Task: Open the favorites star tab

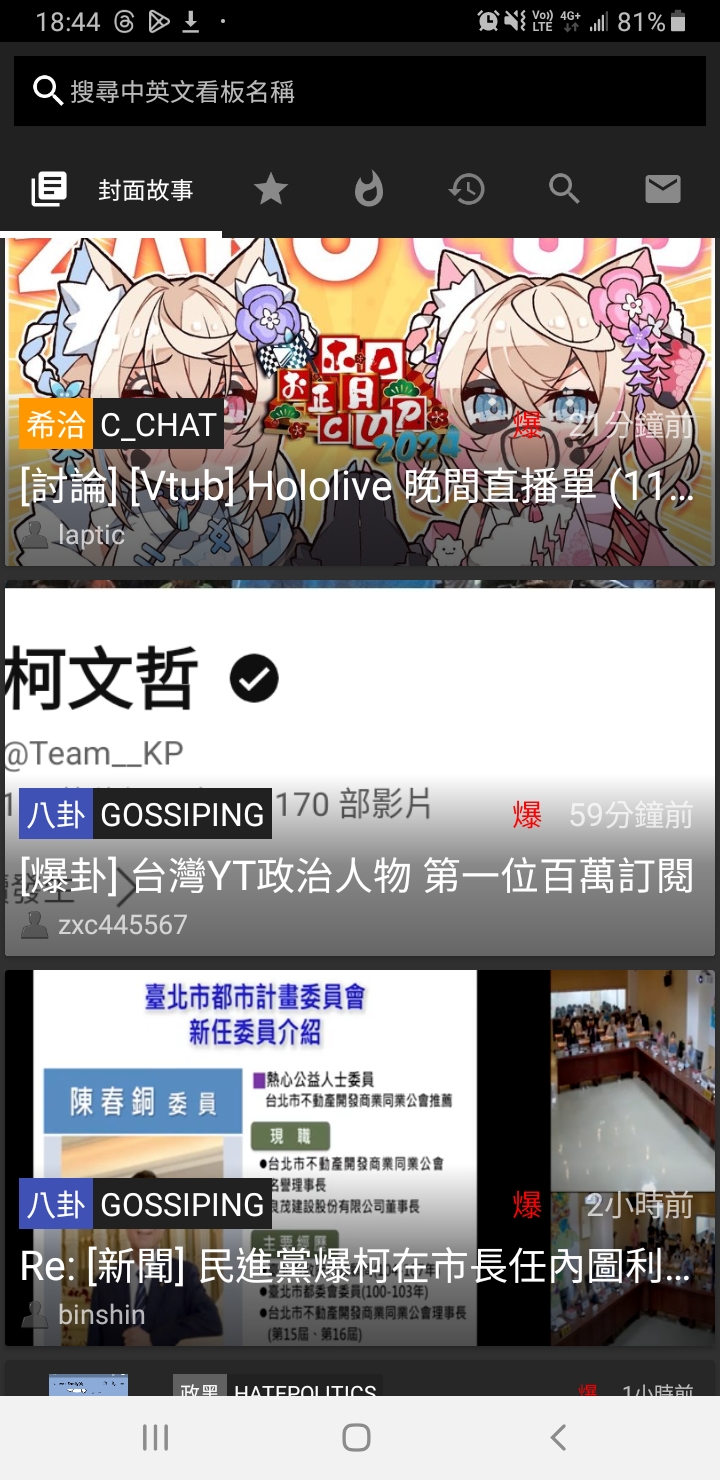Action: click(270, 189)
